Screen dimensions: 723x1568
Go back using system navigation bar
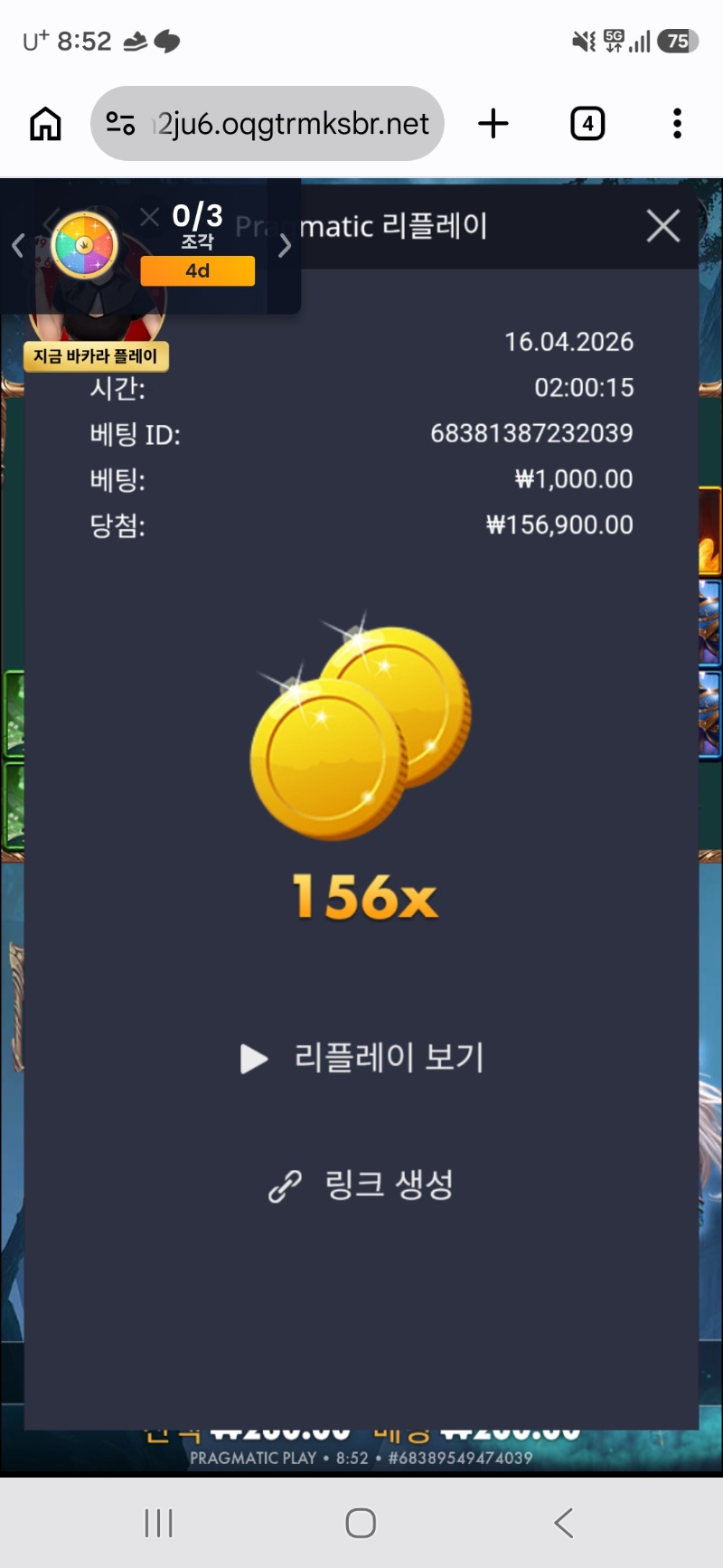563,1523
